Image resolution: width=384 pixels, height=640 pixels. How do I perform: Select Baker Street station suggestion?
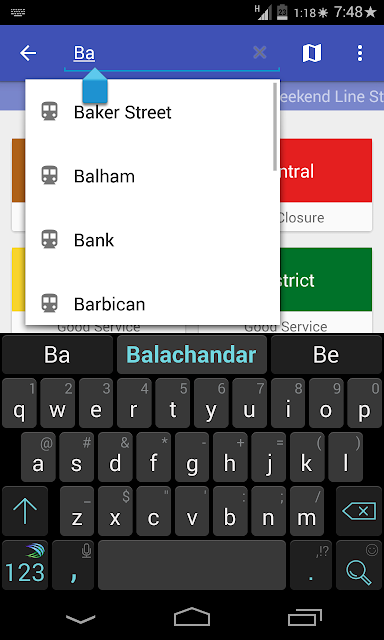pyautogui.click(x=153, y=112)
